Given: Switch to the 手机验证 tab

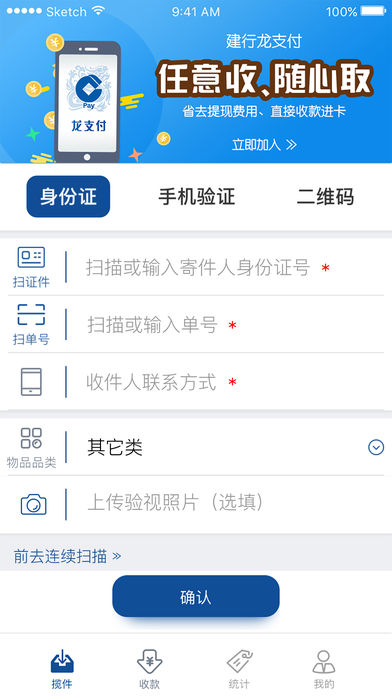Looking at the screenshot, I should (196, 197).
